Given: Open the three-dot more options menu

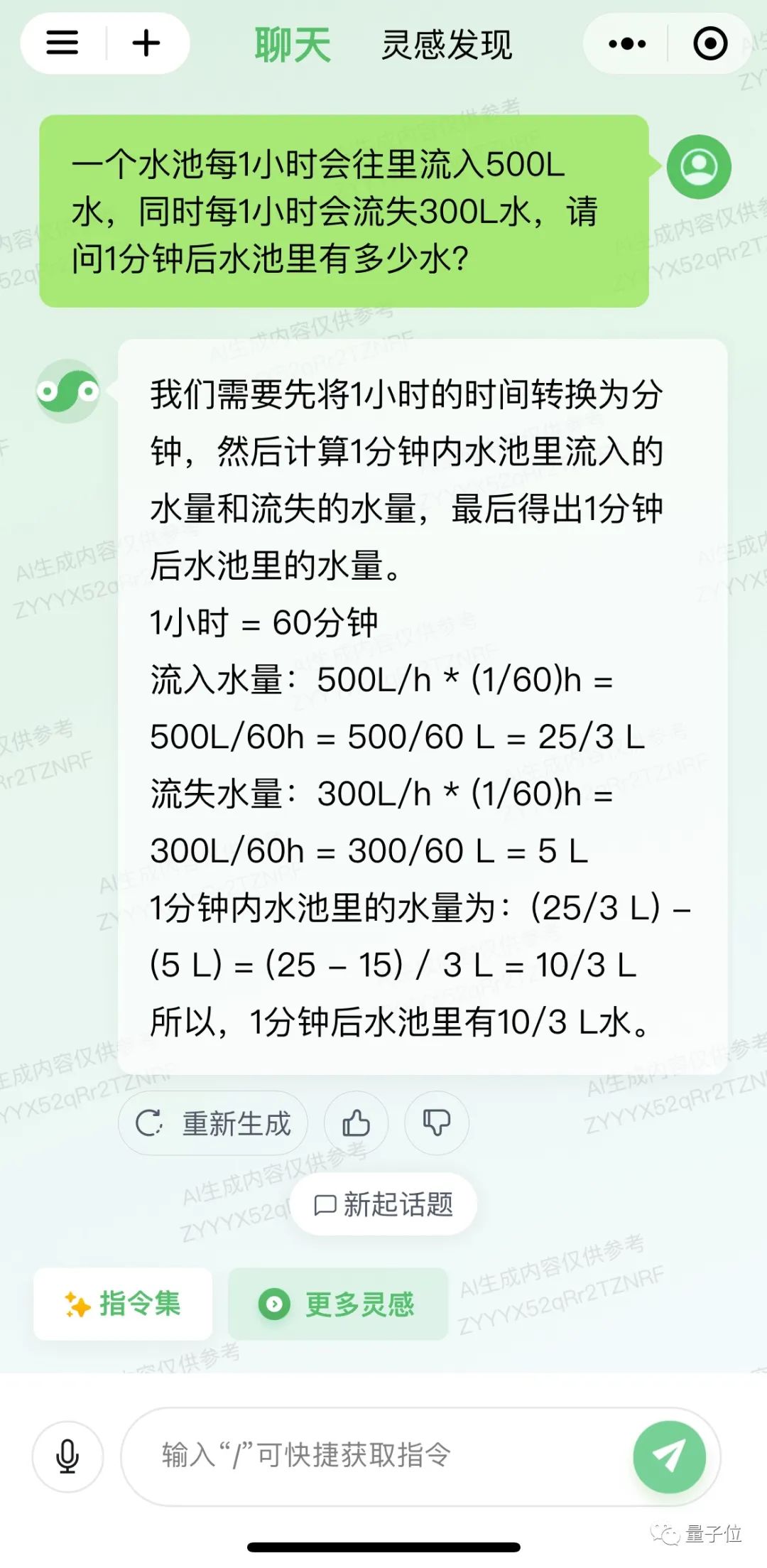Looking at the screenshot, I should point(627,44).
